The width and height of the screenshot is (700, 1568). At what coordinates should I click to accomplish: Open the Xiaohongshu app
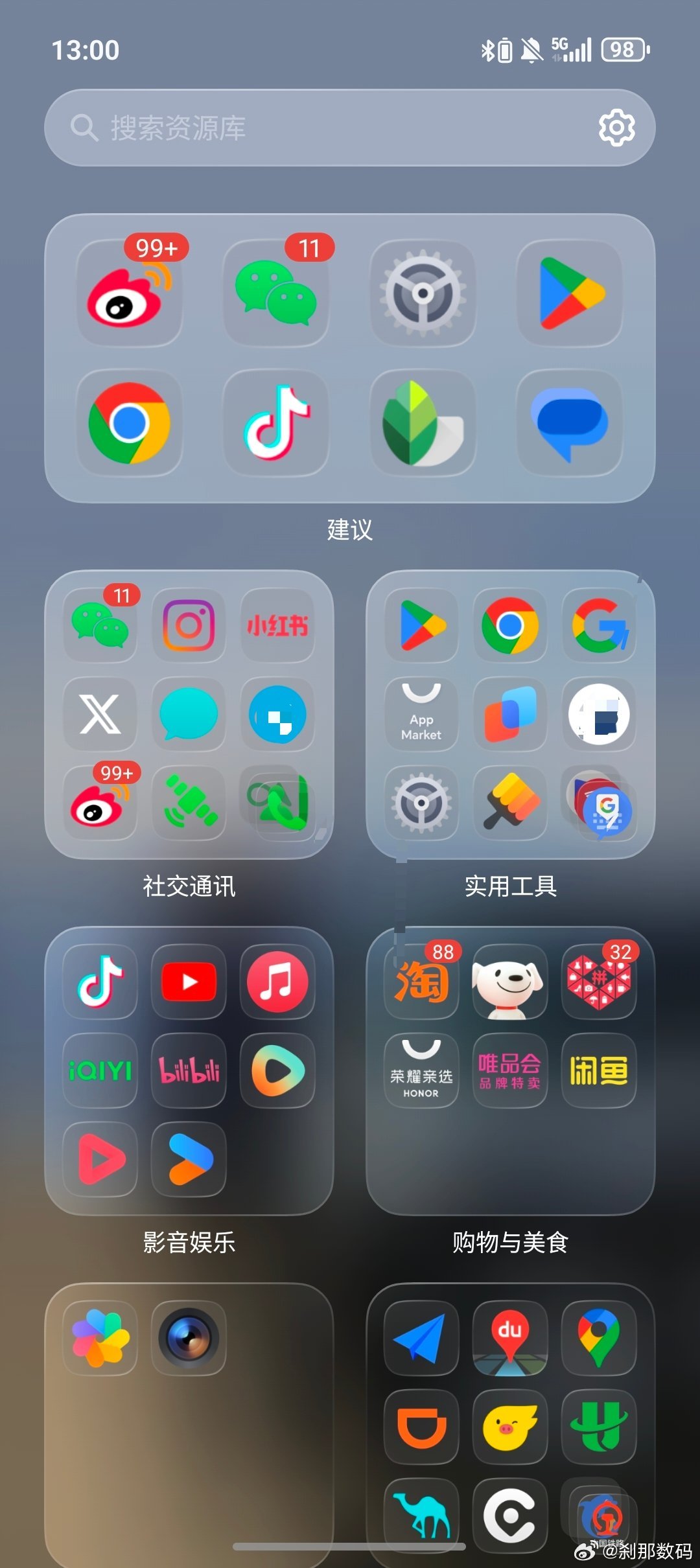[x=277, y=626]
